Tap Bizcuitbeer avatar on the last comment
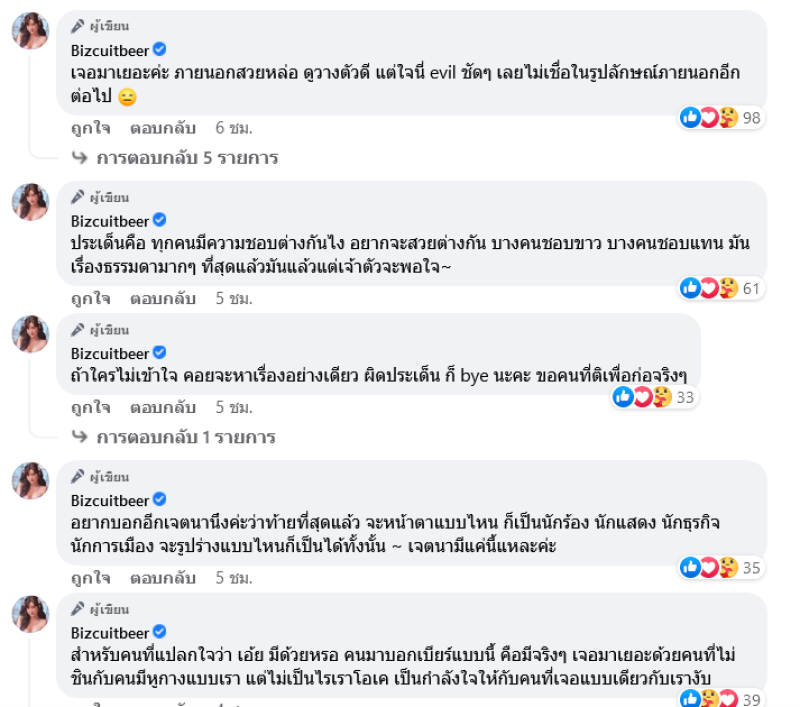 [x=31, y=613]
